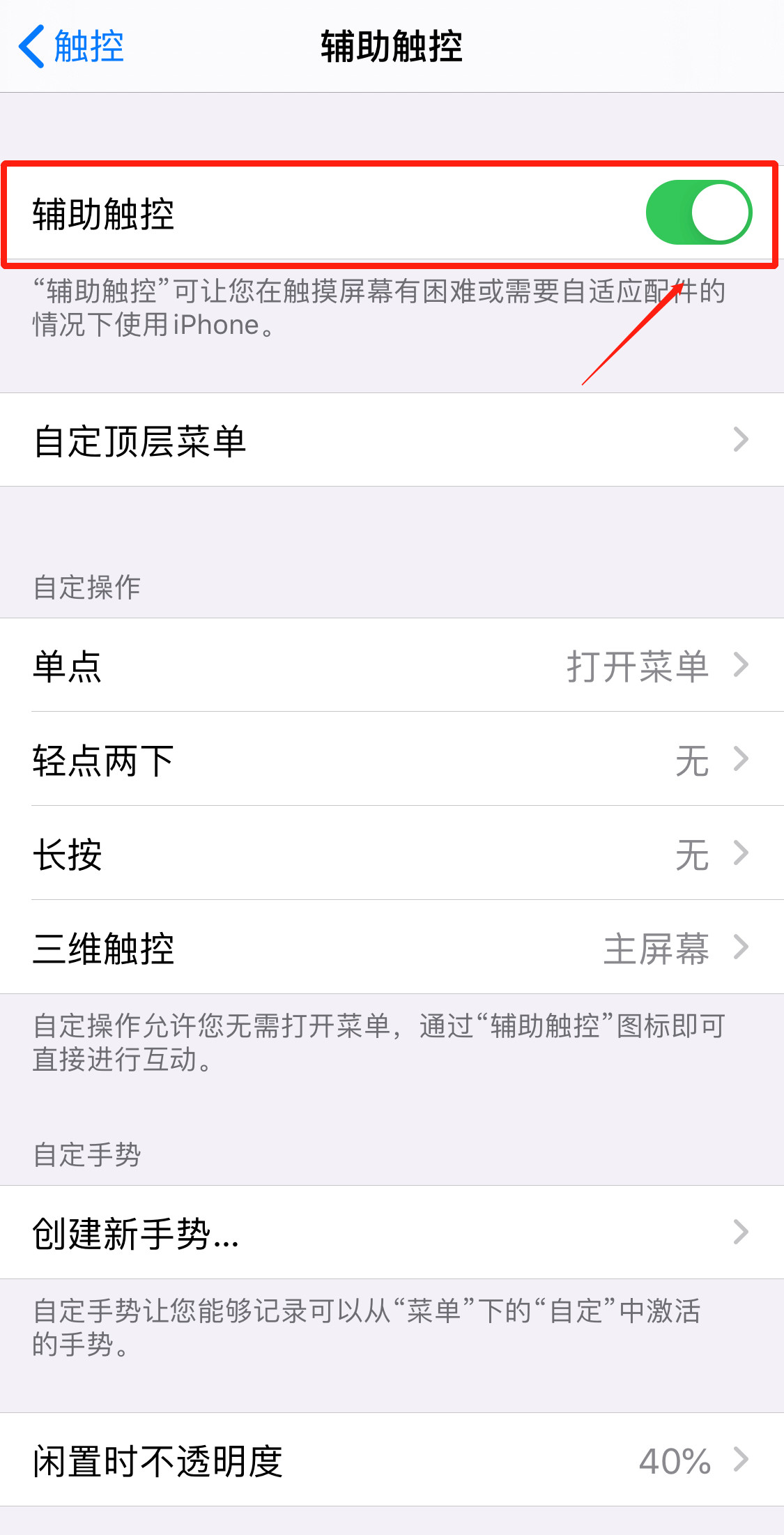Tap the 单点 row label
784x1535 pixels.
pyautogui.click(x=66, y=667)
